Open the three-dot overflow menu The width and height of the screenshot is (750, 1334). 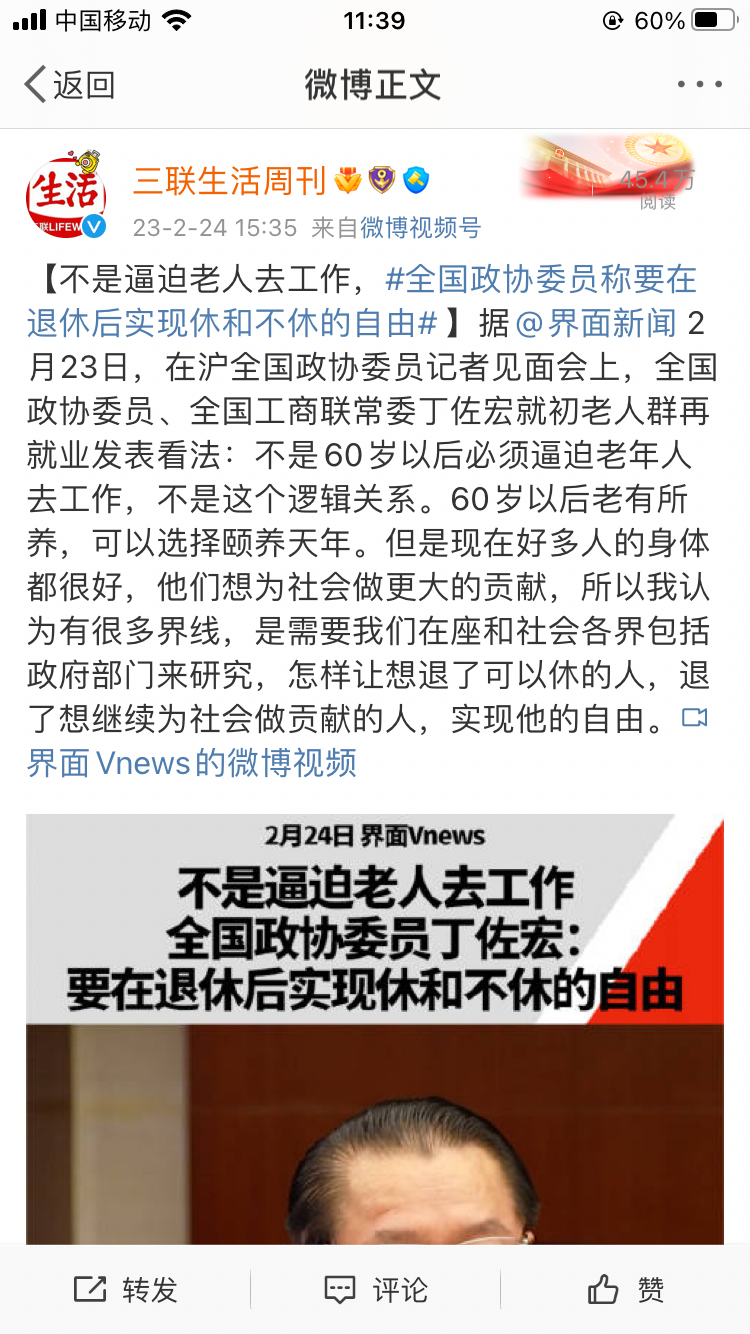pos(699,85)
